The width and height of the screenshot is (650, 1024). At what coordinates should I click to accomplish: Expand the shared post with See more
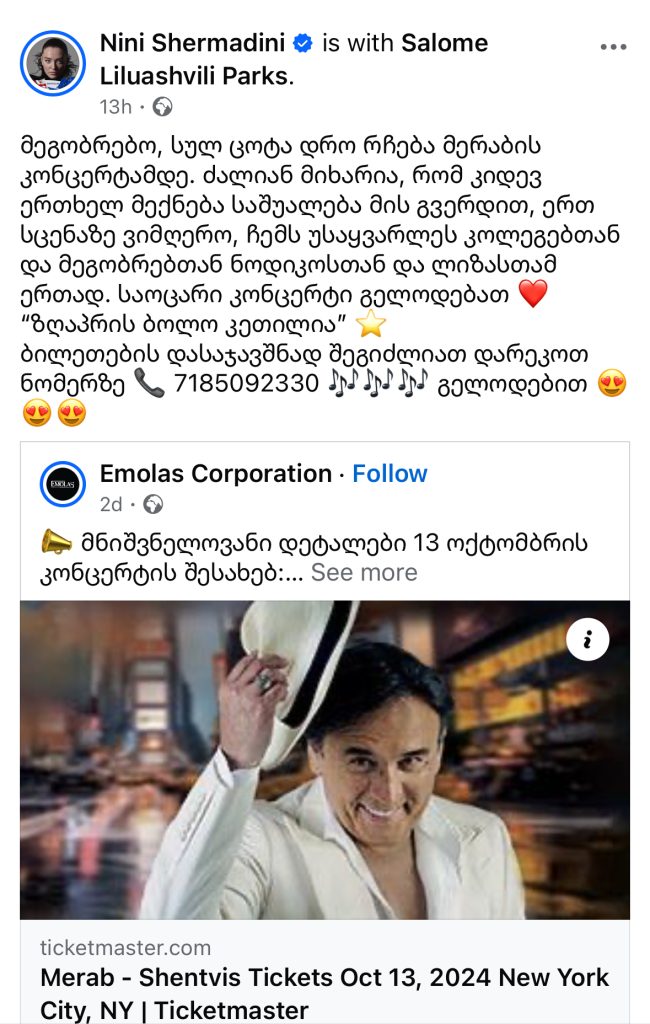point(364,572)
